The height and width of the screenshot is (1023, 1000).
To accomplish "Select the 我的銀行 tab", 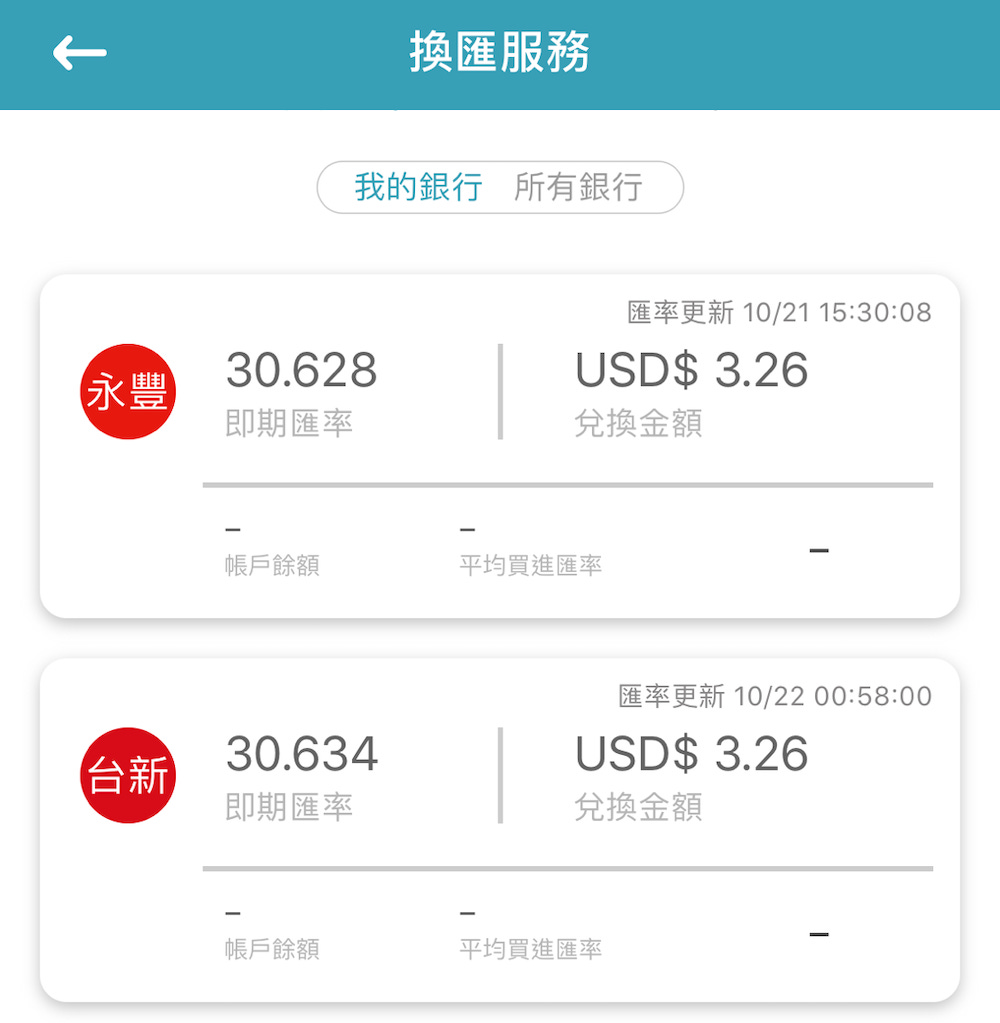I will pos(418,187).
